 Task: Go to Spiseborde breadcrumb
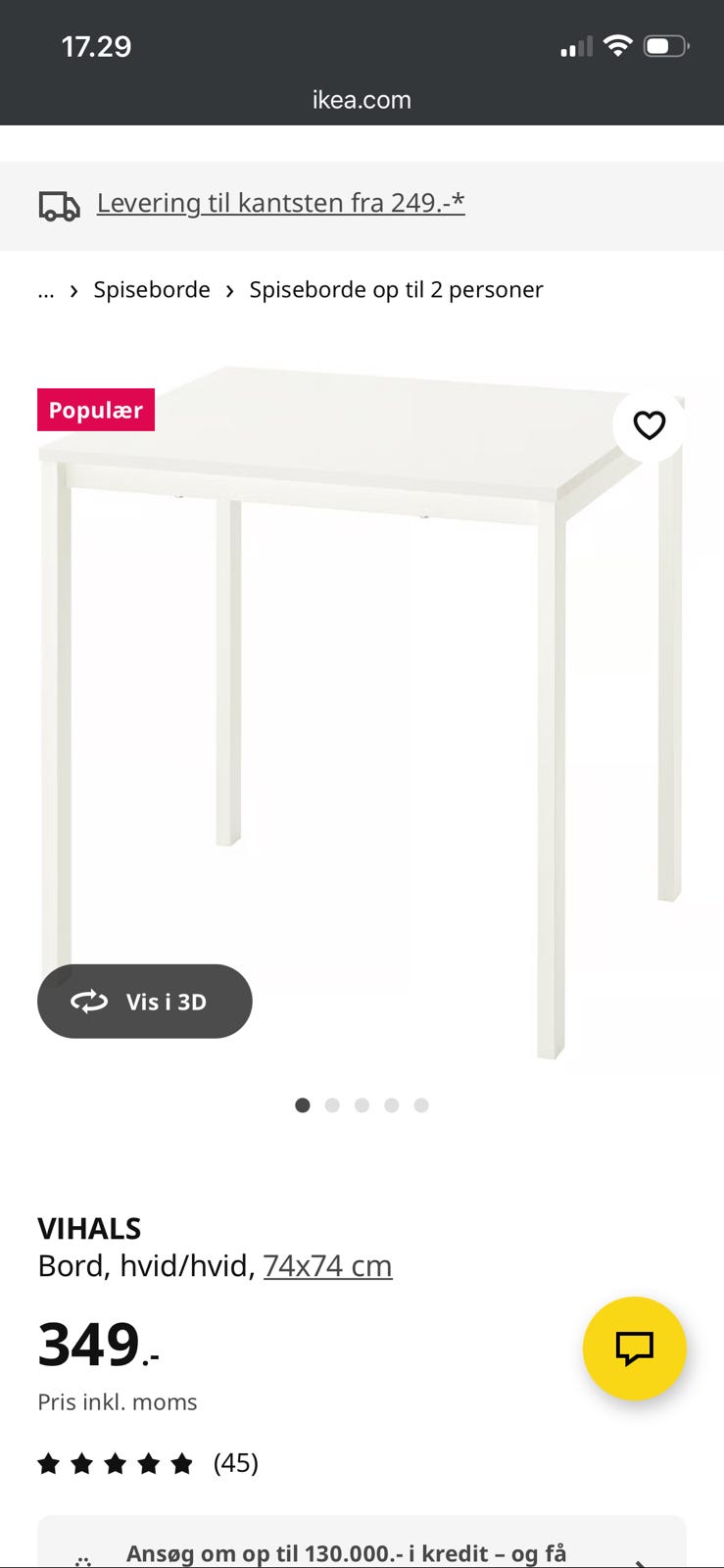pyautogui.click(x=152, y=290)
